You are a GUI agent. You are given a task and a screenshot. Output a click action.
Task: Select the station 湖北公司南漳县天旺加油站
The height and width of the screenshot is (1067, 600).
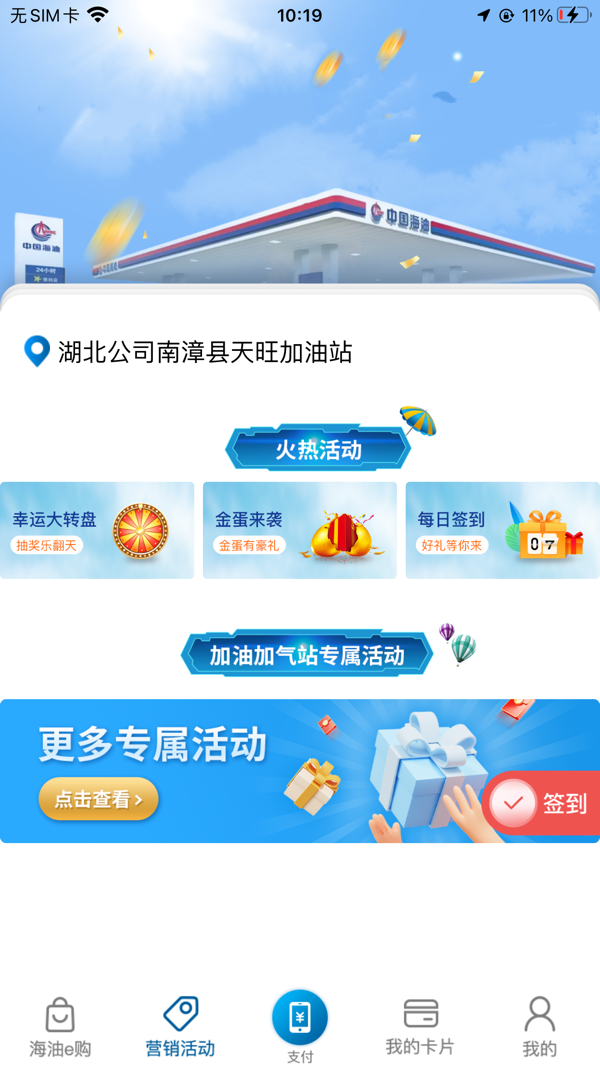(204, 352)
